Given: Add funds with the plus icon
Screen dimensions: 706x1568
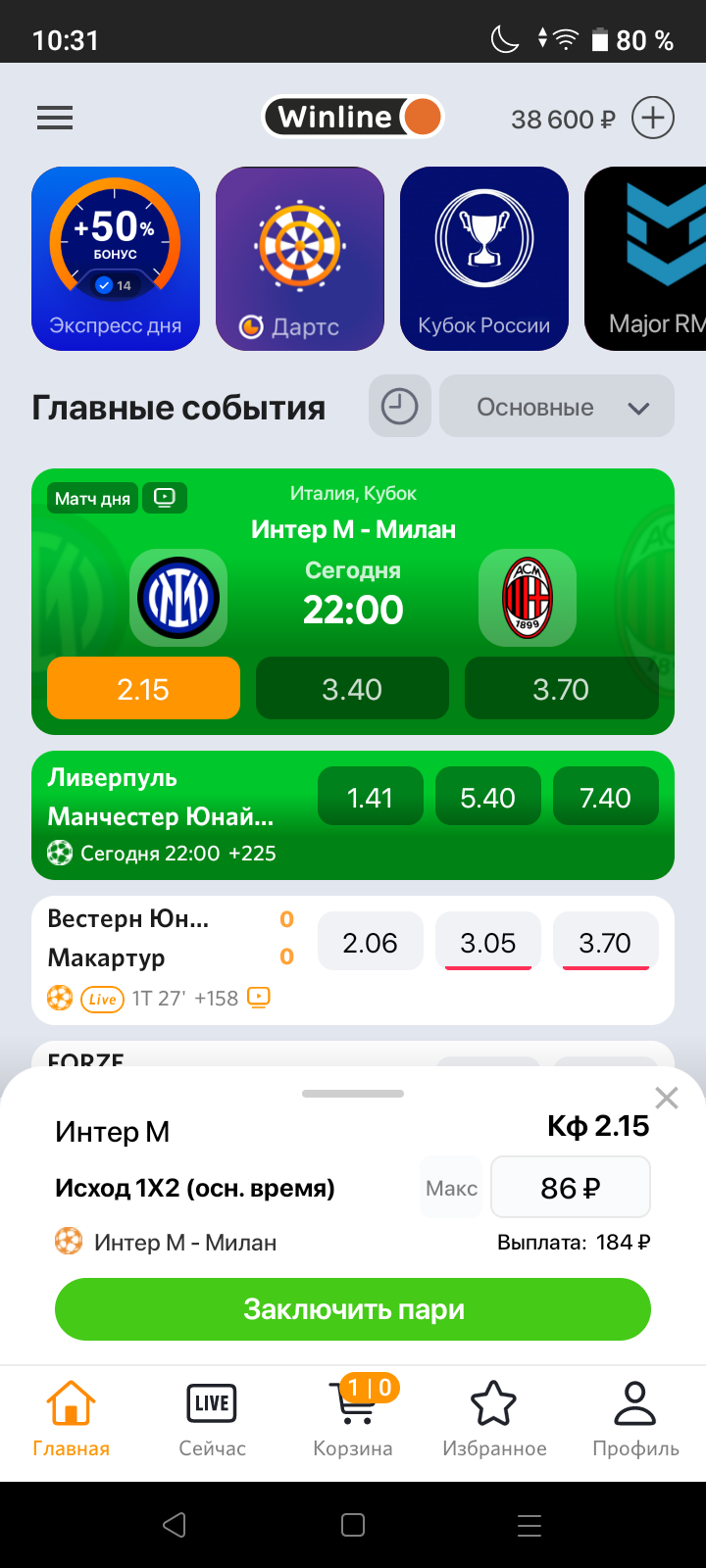Looking at the screenshot, I should (x=652, y=119).
